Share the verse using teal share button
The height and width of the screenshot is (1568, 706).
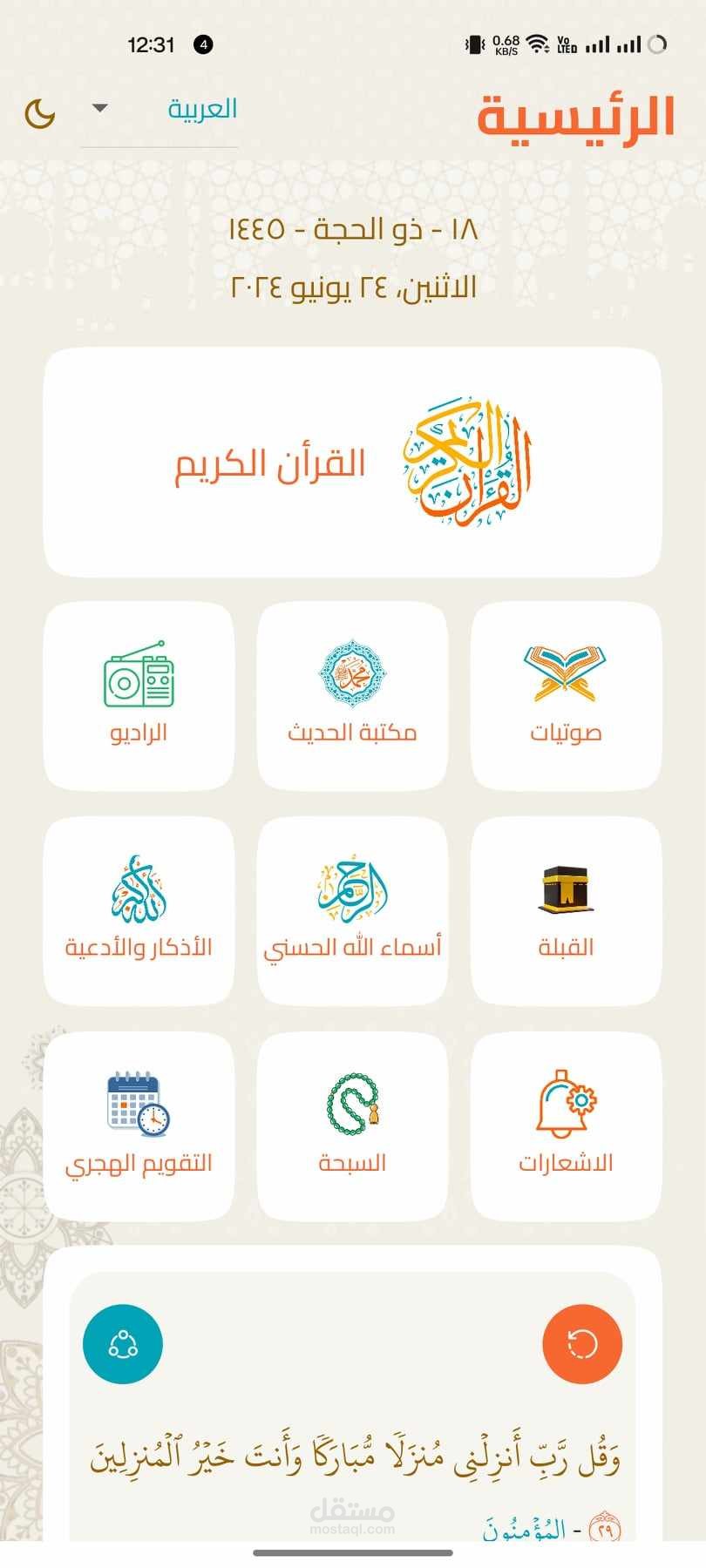123,1344
